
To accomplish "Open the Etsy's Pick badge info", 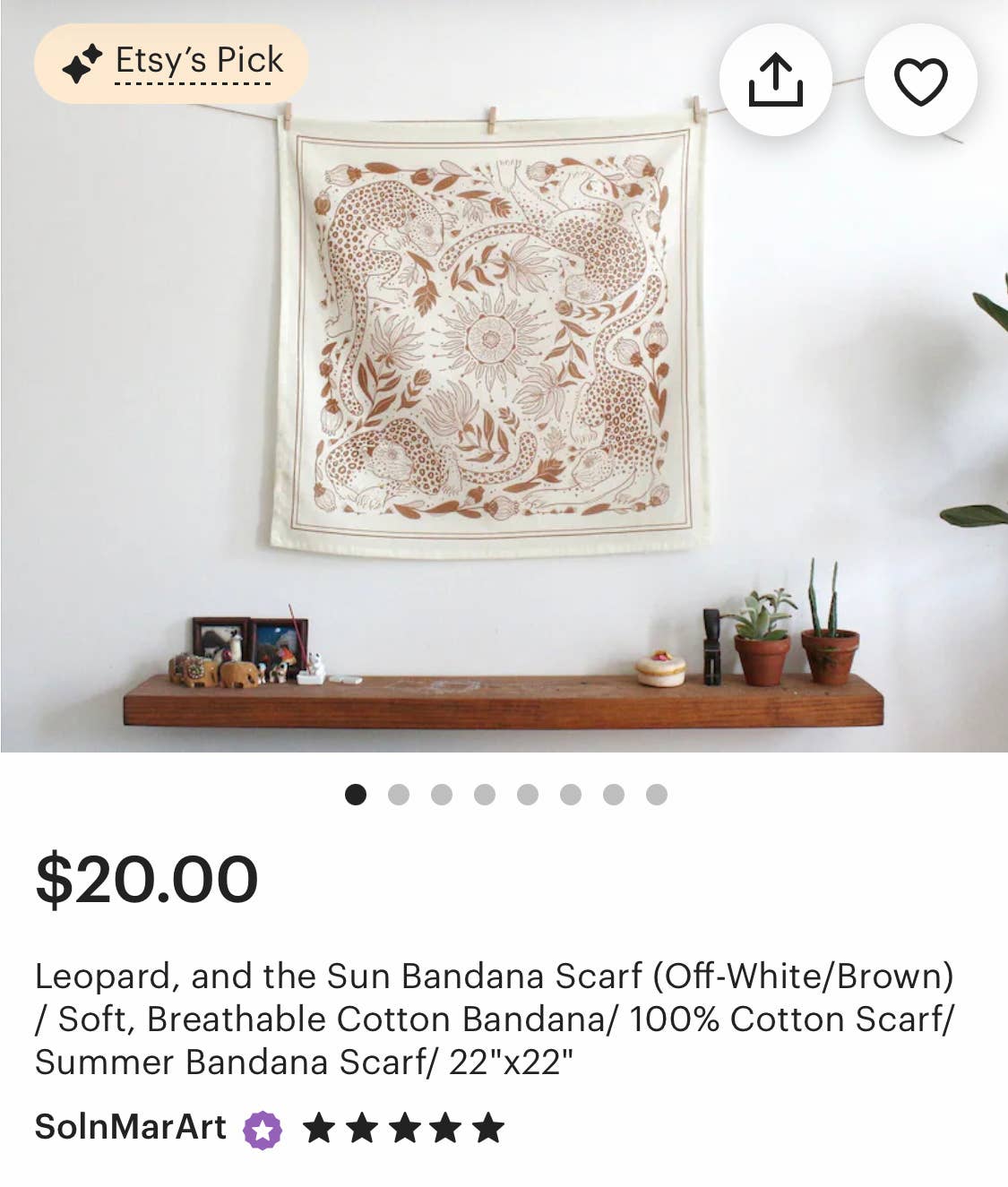I will (x=172, y=63).
